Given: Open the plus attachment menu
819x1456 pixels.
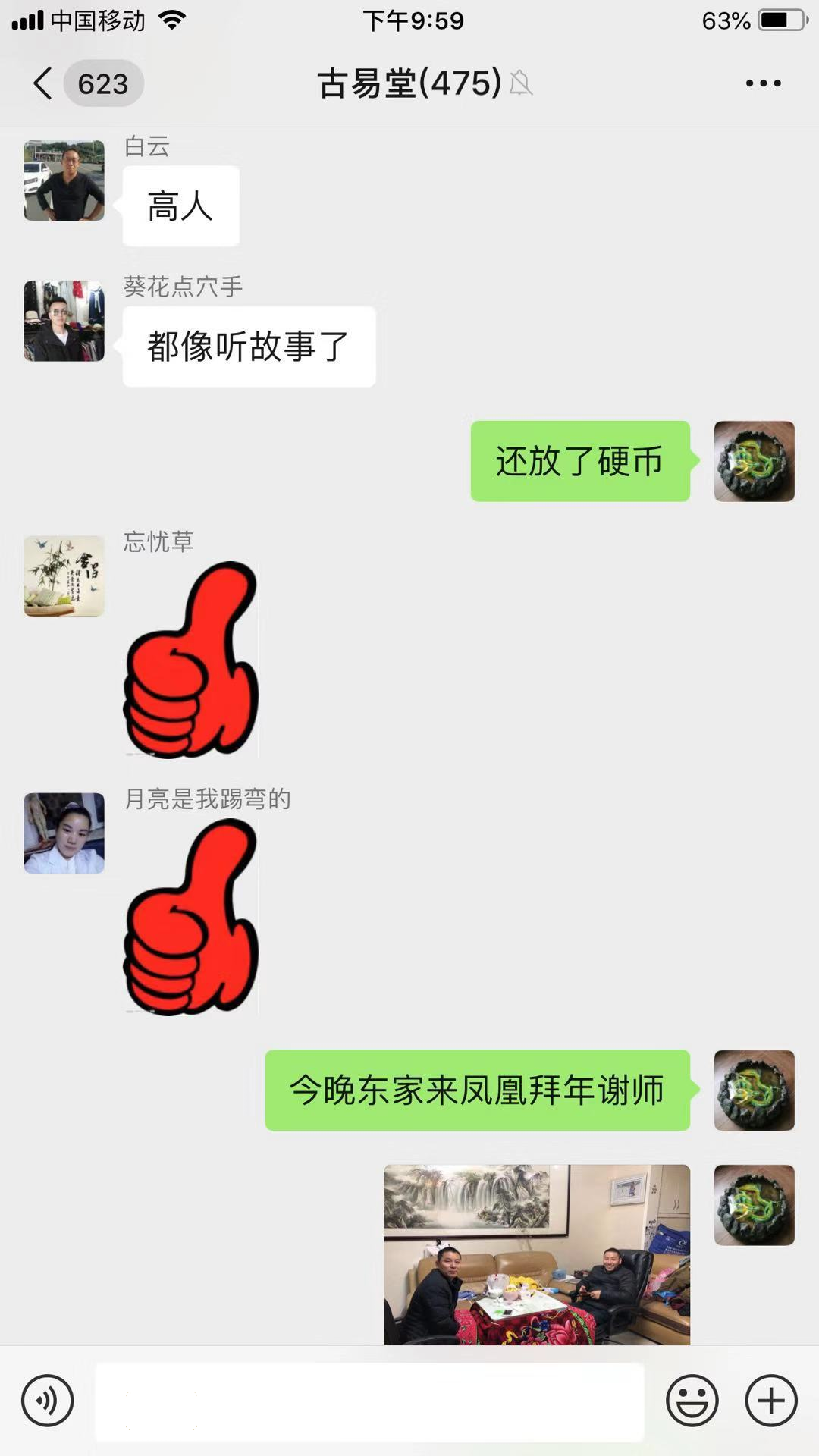Looking at the screenshot, I should (x=771, y=1401).
